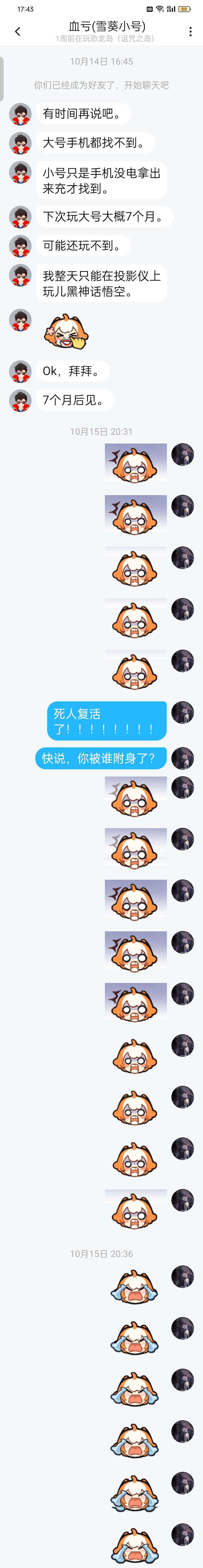Open contact avatar beside 有时间再说吧。
Screen dimensions: 203x1568
coord(20,114)
